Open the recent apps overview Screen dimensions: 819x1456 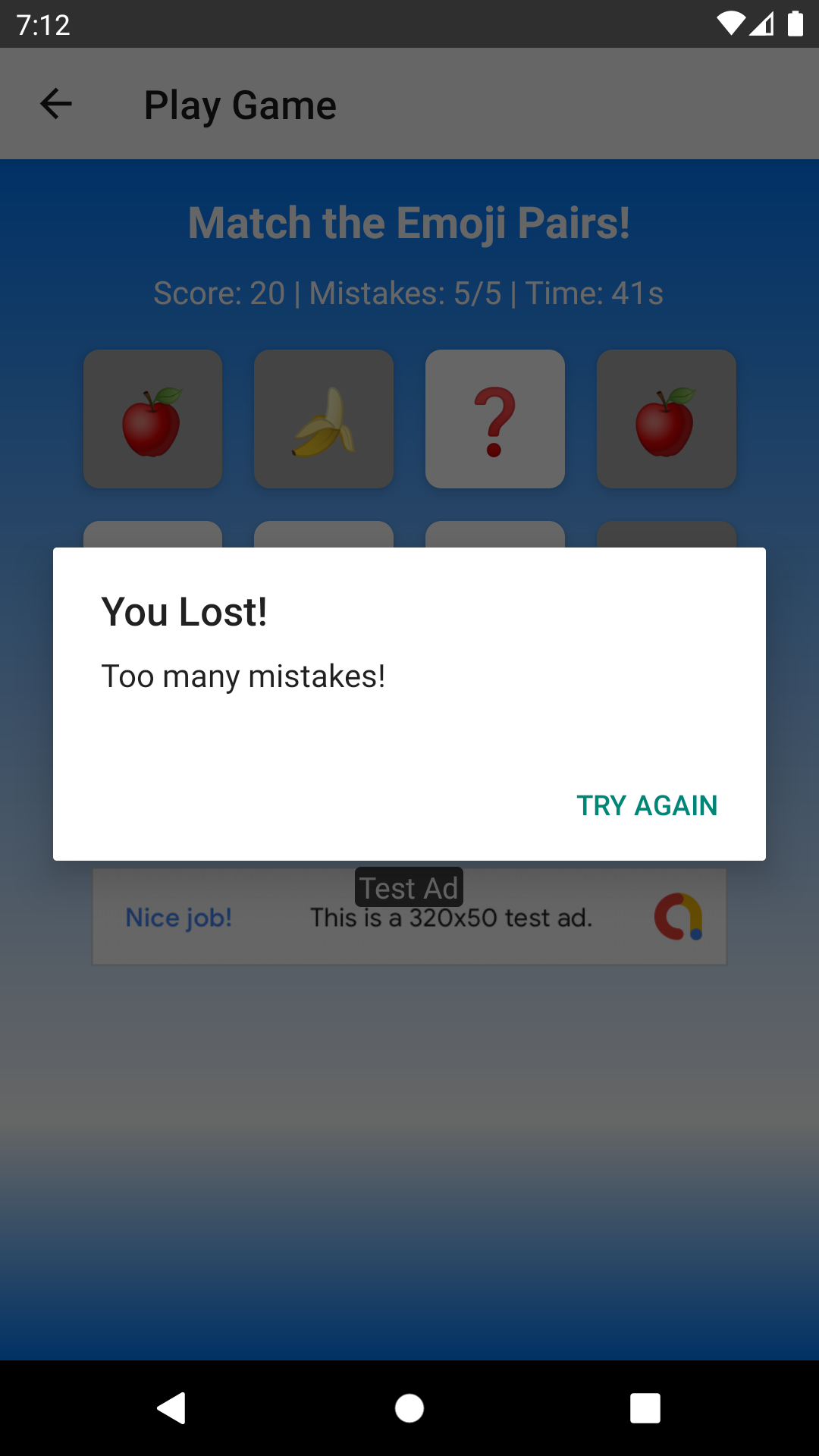(x=645, y=1409)
